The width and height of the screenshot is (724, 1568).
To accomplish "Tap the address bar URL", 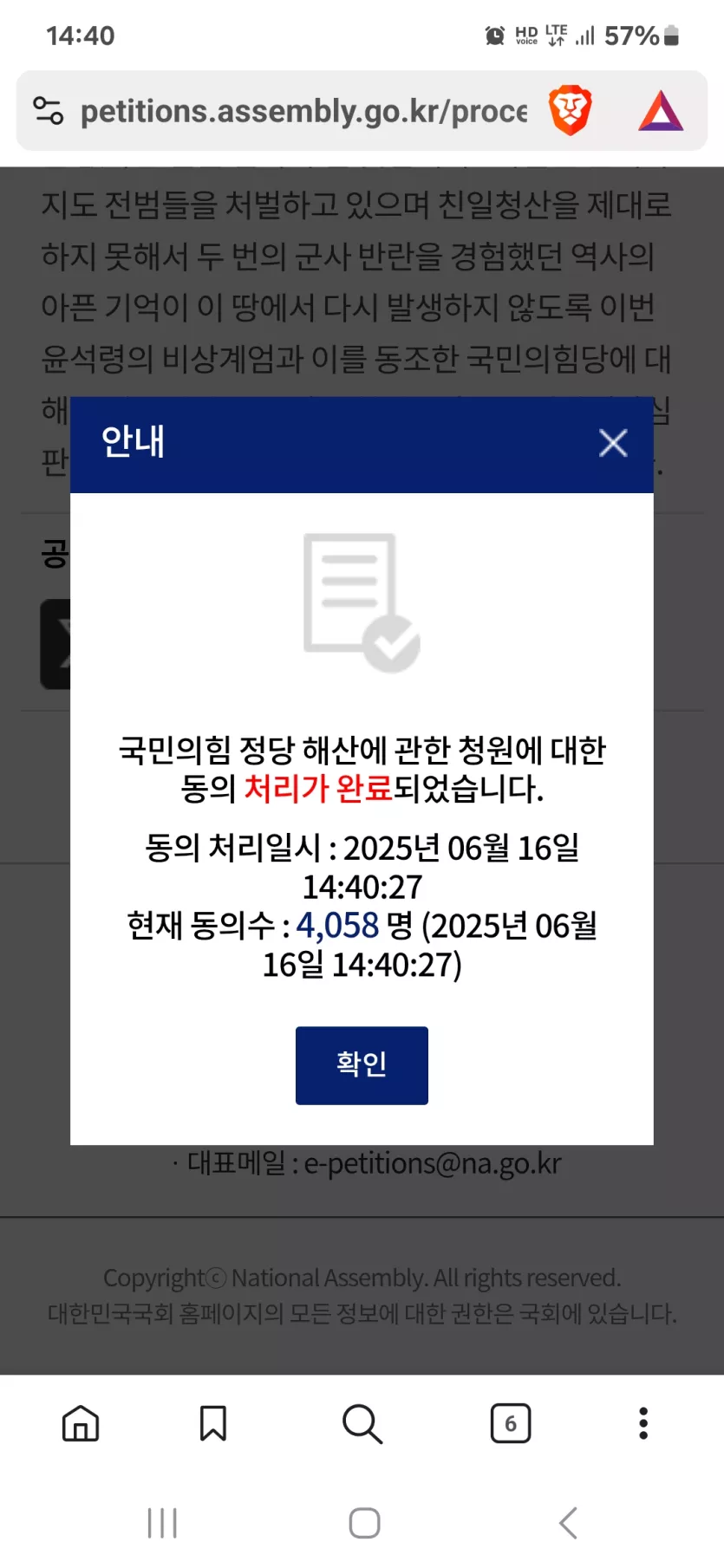I will (x=303, y=112).
